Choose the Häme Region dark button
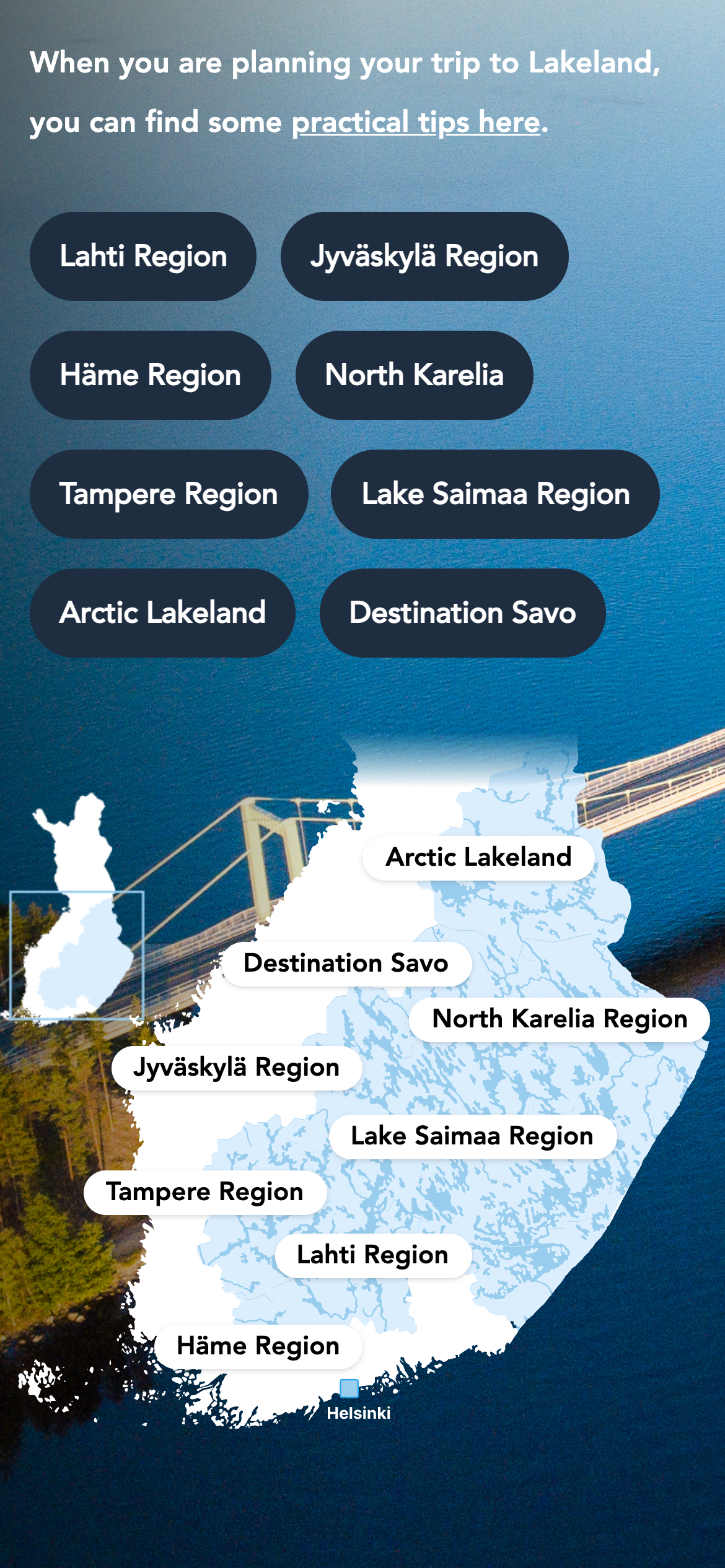This screenshot has height=1568, width=725. (x=151, y=375)
